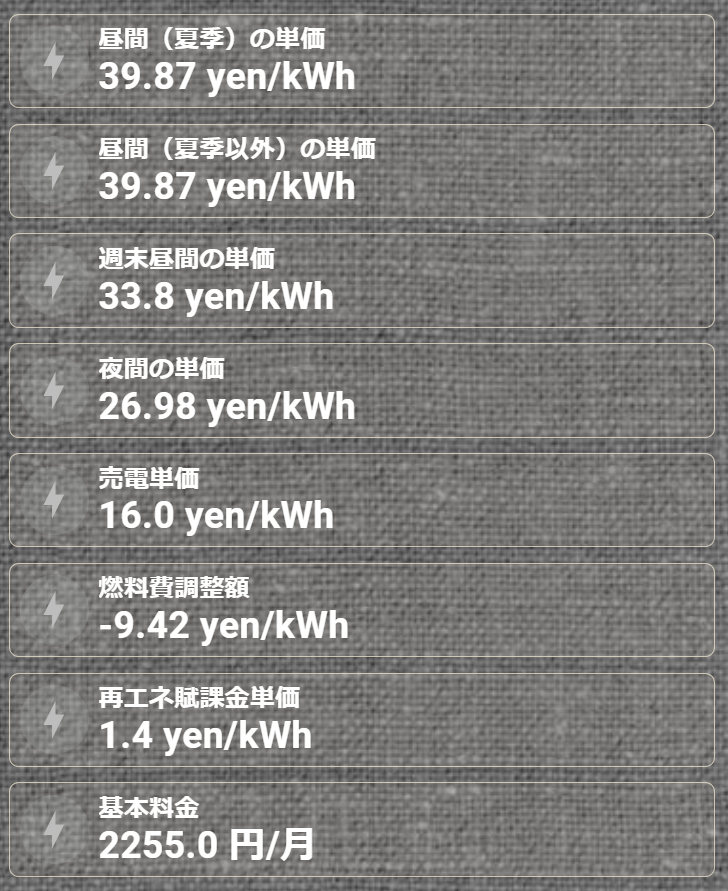Open 再エネ賦課金単価 card details
The image size is (728, 891).
(x=362, y=721)
